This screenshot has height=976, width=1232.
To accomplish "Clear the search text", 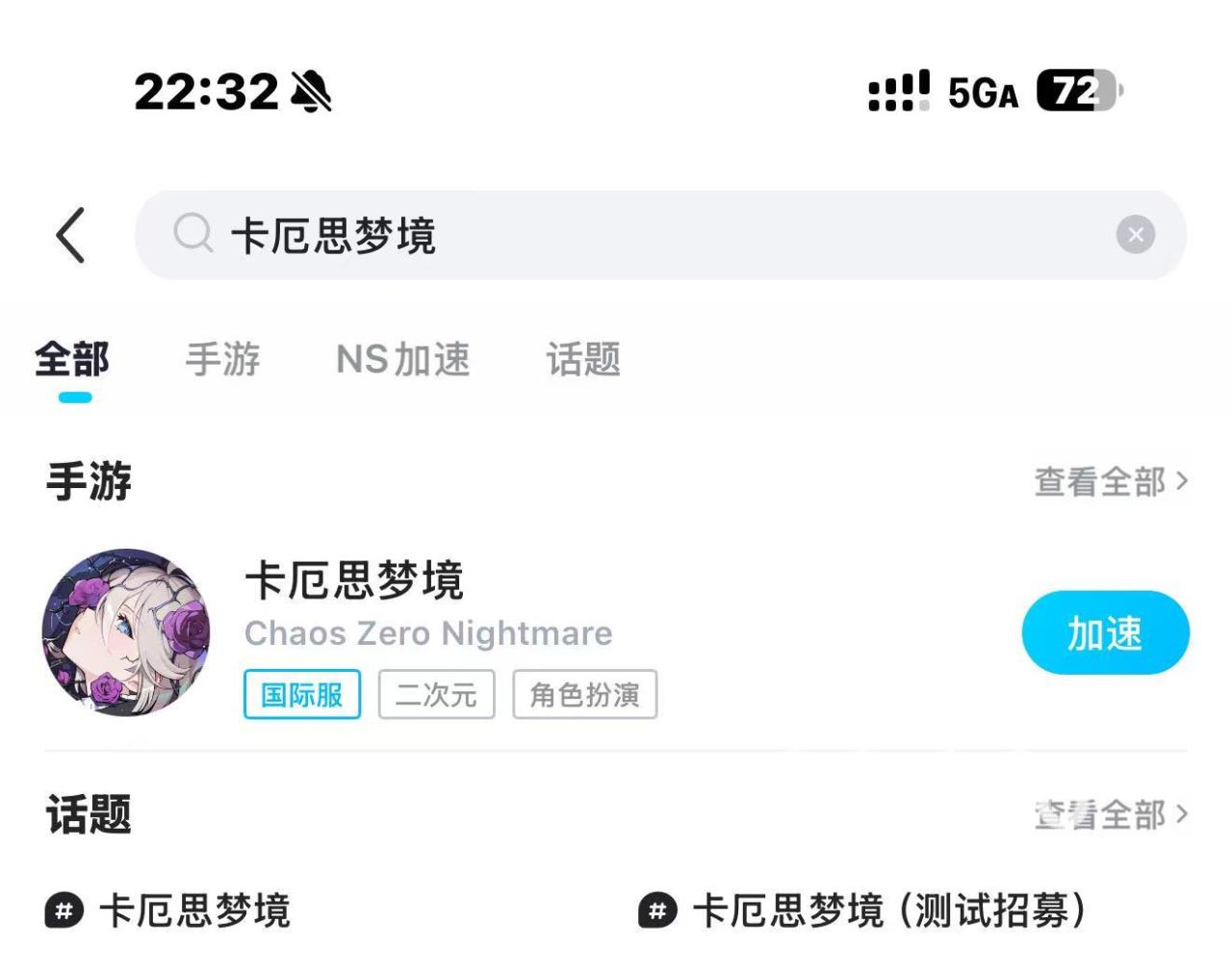I will coord(1135,235).
